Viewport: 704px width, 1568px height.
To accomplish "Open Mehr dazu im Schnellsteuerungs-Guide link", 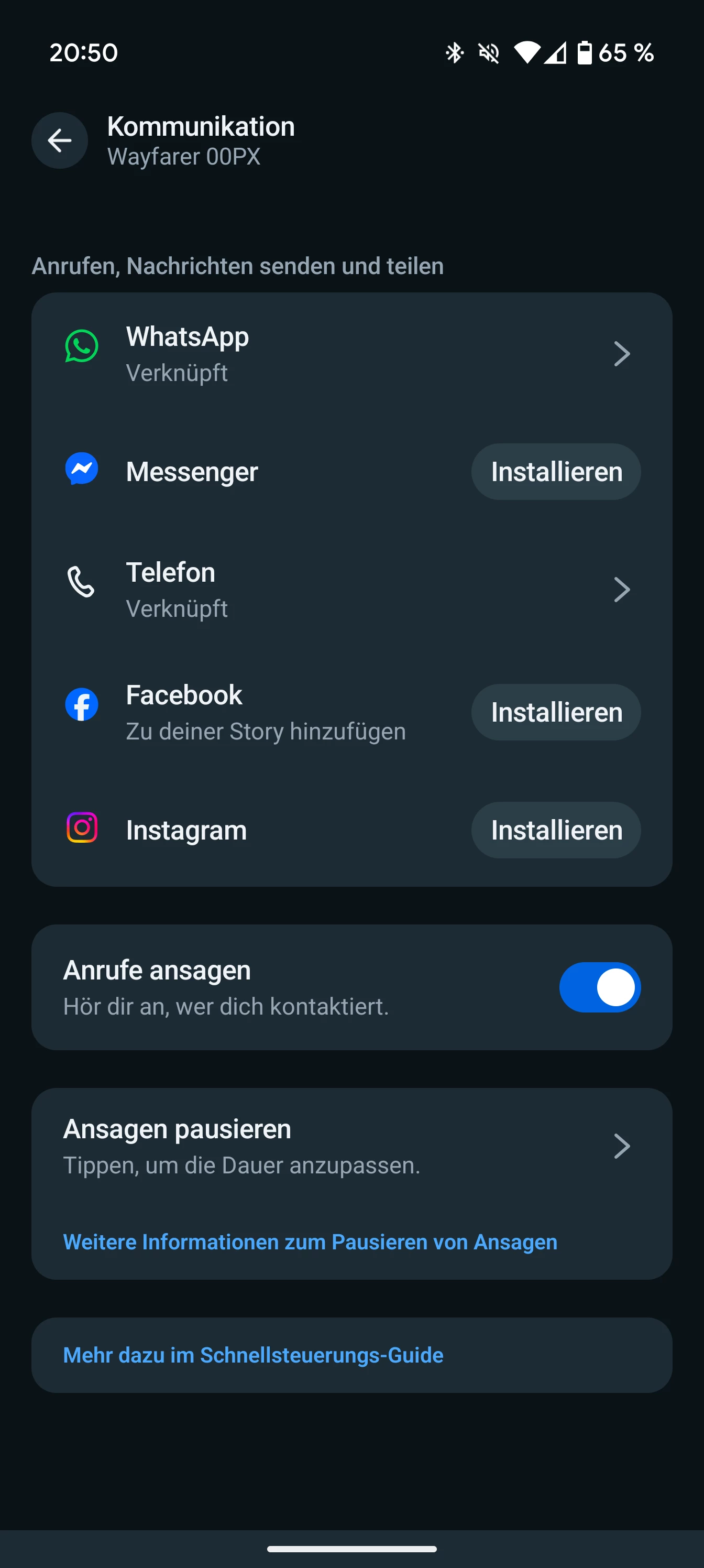I will (253, 1355).
